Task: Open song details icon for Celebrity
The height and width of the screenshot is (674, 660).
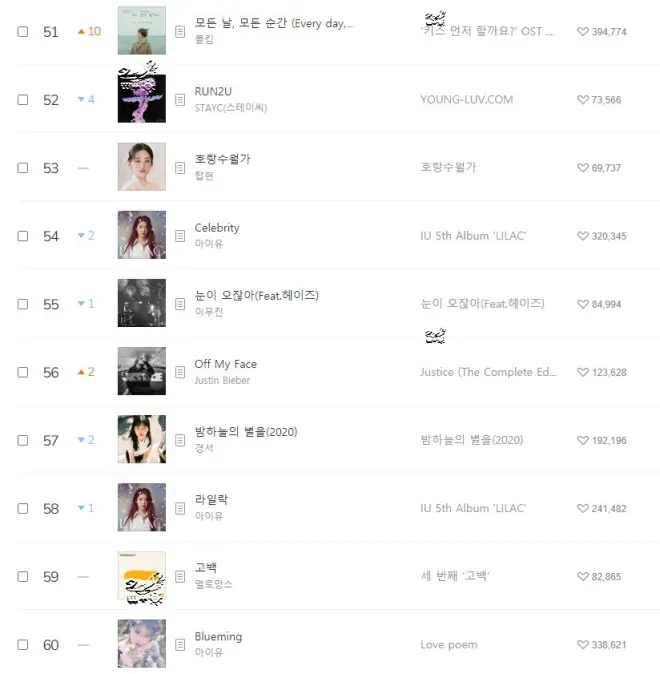Action: click(180, 236)
